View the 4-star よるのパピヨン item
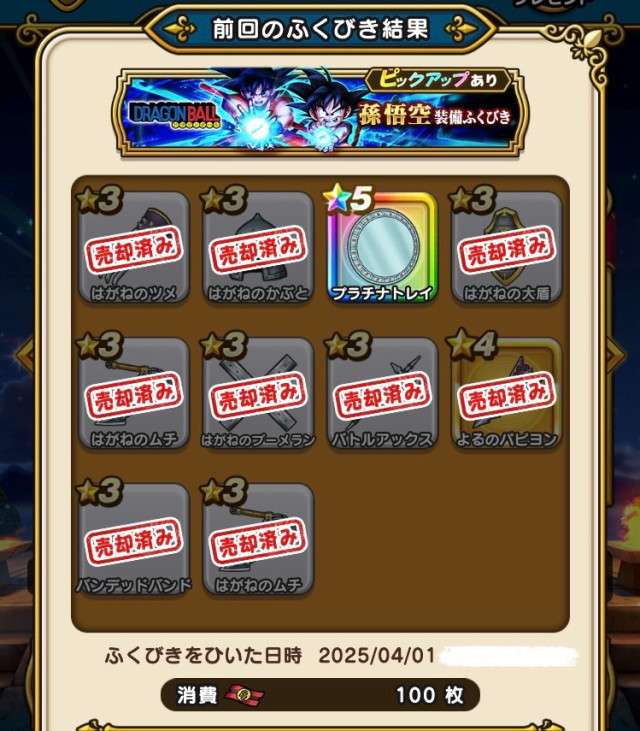Image resolution: width=640 pixels, height=731 pixels. pyautogui.click(x=505, y=394)
